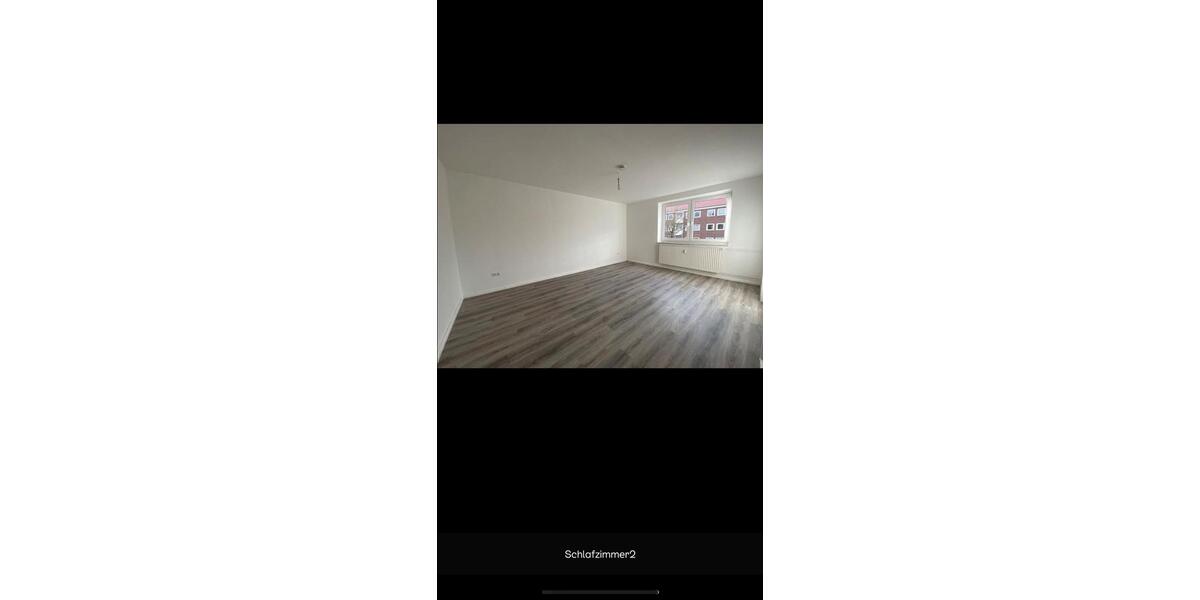Tap the Schlafzimmer2 room photo
Viewport: 1200px width, 600px height.
(x=600, y=246)
